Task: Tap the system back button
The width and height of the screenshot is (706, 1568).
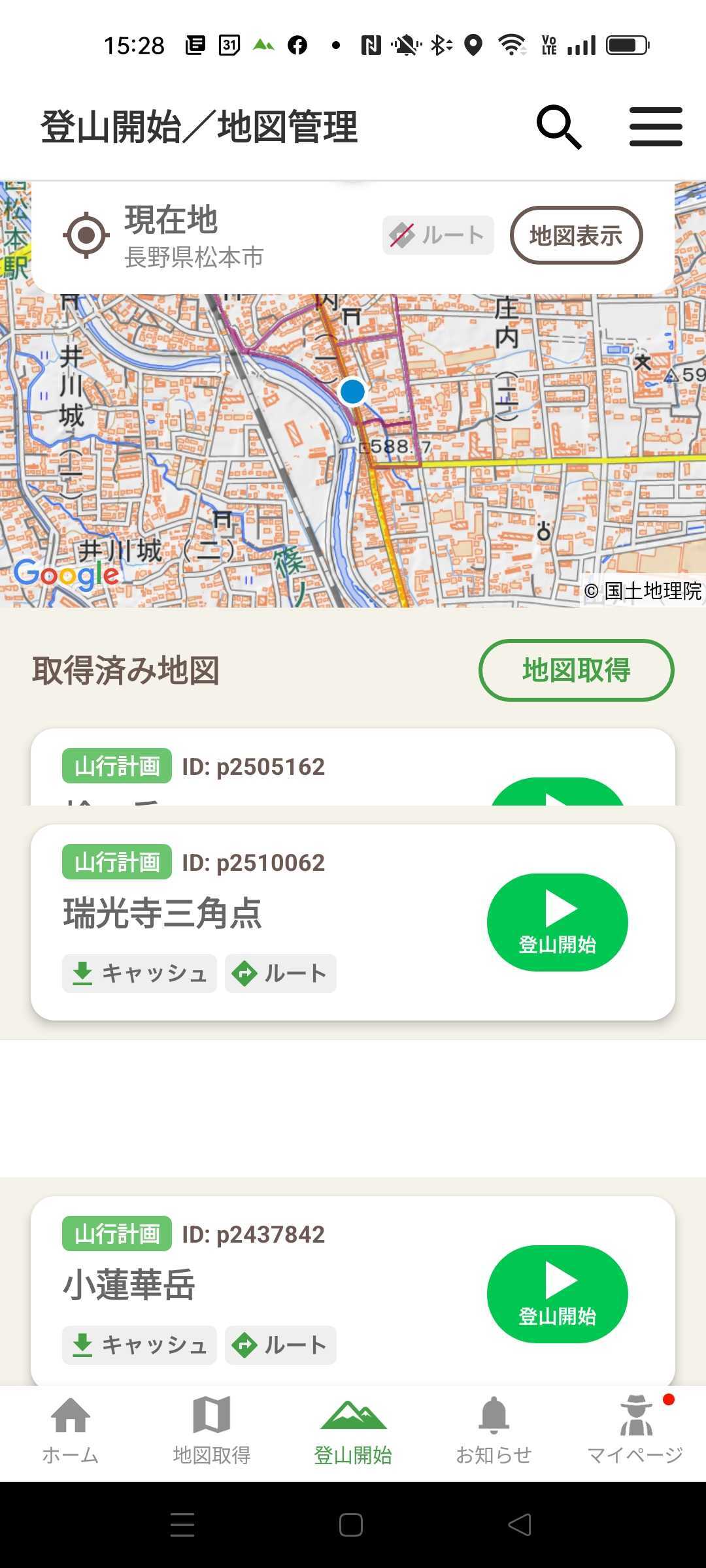Action: pyautogui.click(x=520, y=1525)
